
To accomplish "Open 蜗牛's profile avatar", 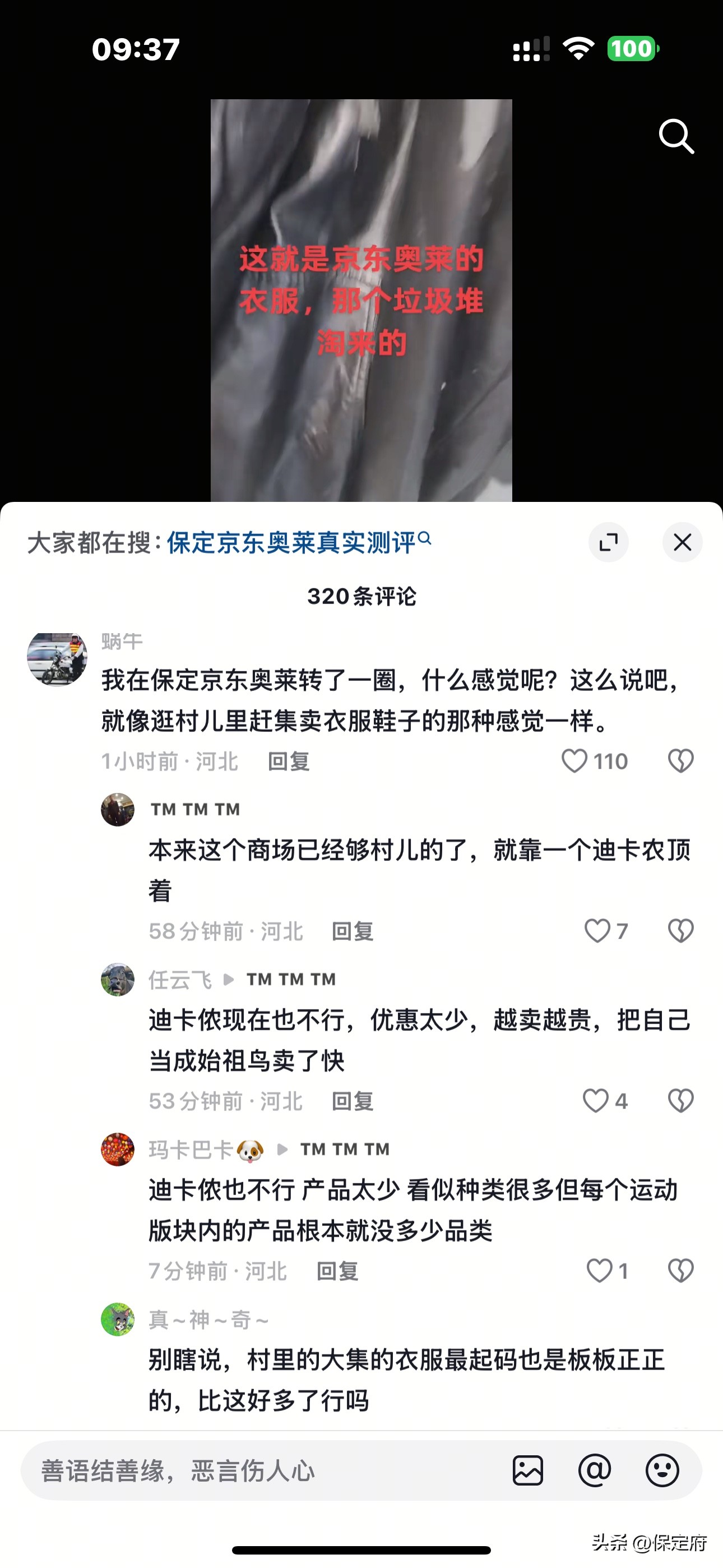I will [x=57, y=659].
